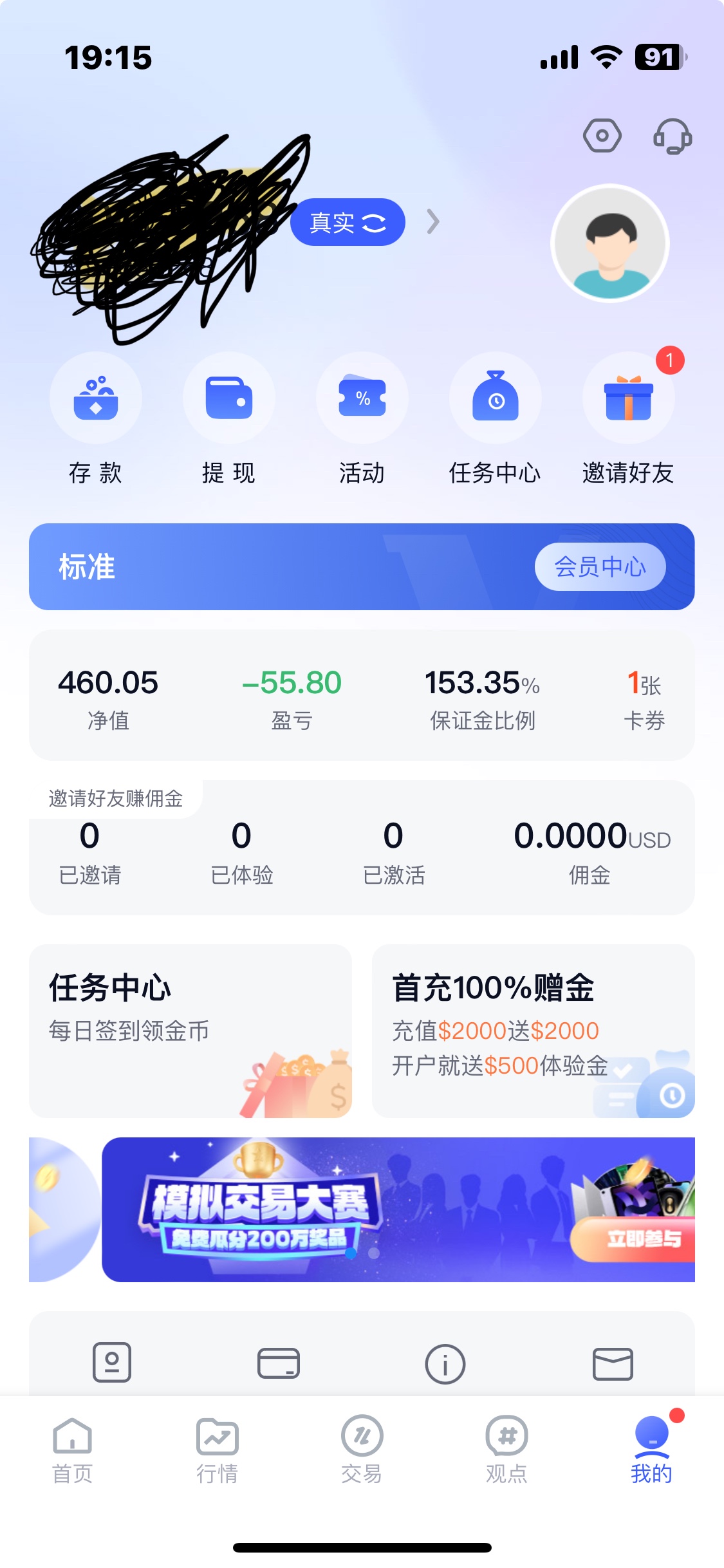Open 提现 withdrawal shortcut

[228, 398]
